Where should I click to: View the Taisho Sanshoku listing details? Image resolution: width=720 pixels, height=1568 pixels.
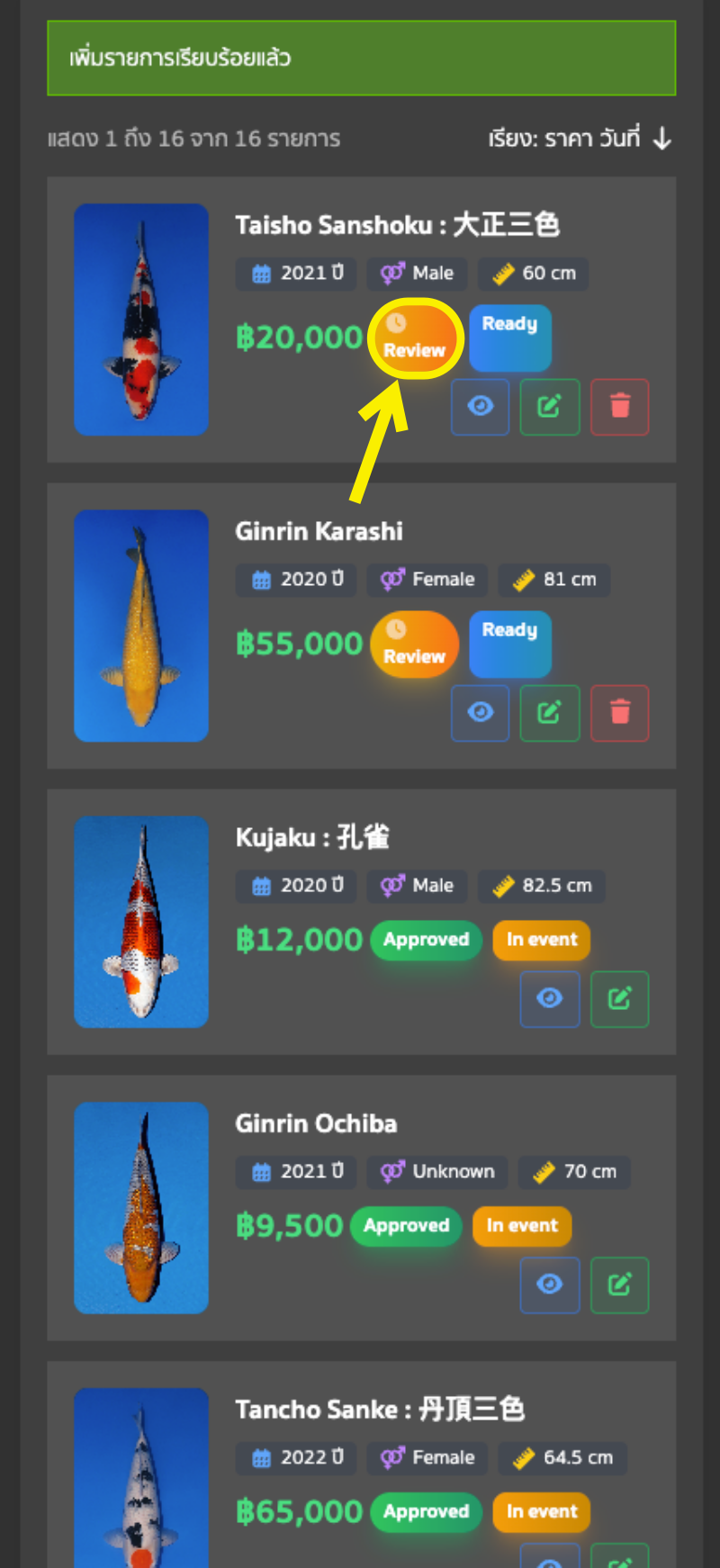pos(481,407)
